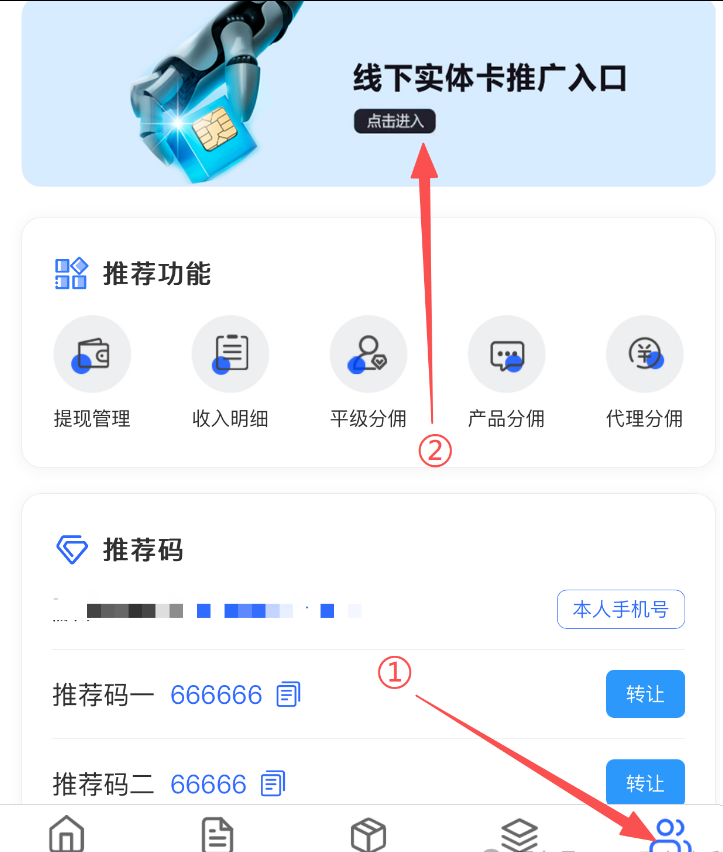Open the cube icon in bottom navigation
This screenshot has height=852, width=723.
tap(367, 833)
